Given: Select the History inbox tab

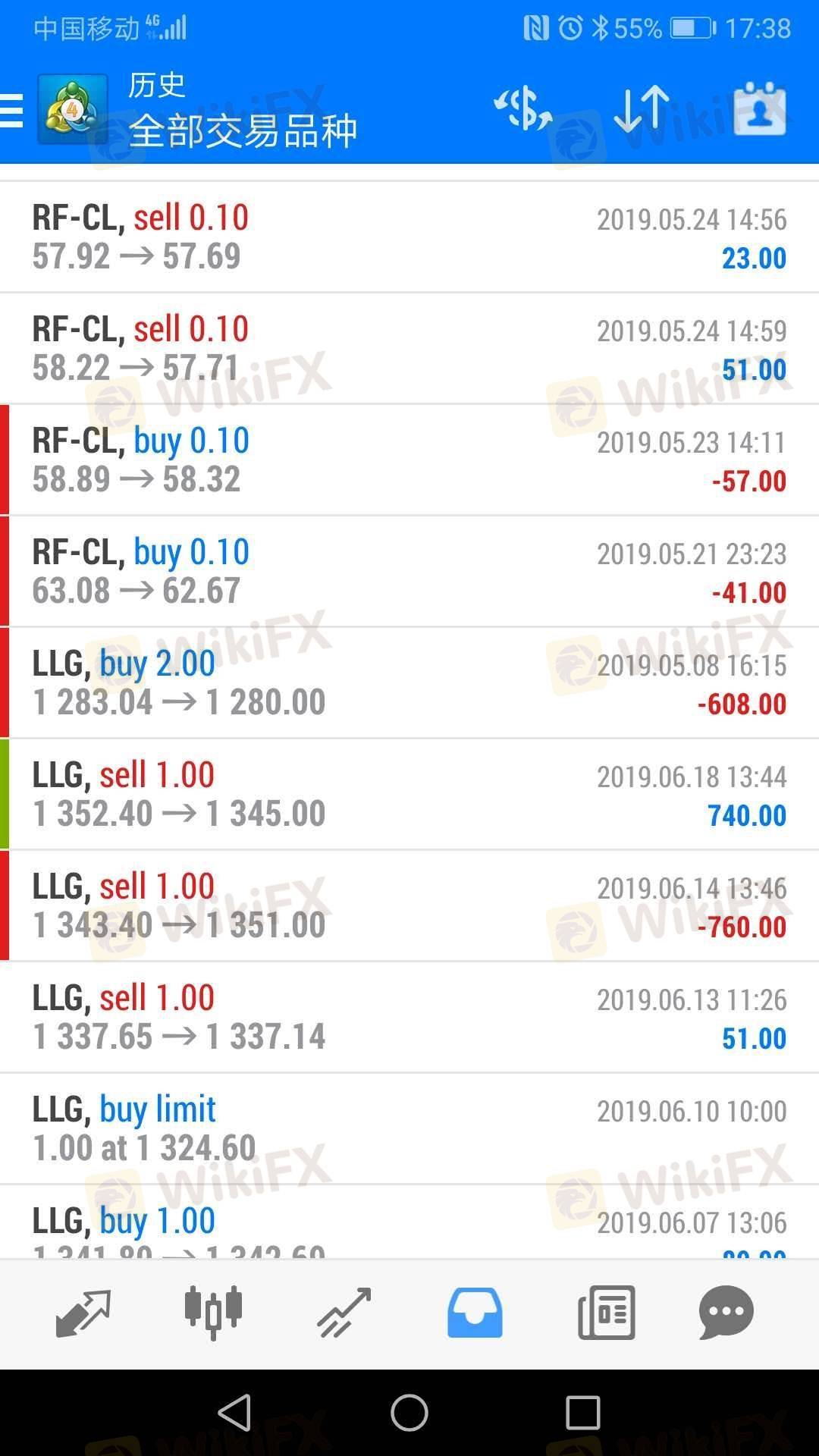Looking at the screenshot, I should [475, 1313].
